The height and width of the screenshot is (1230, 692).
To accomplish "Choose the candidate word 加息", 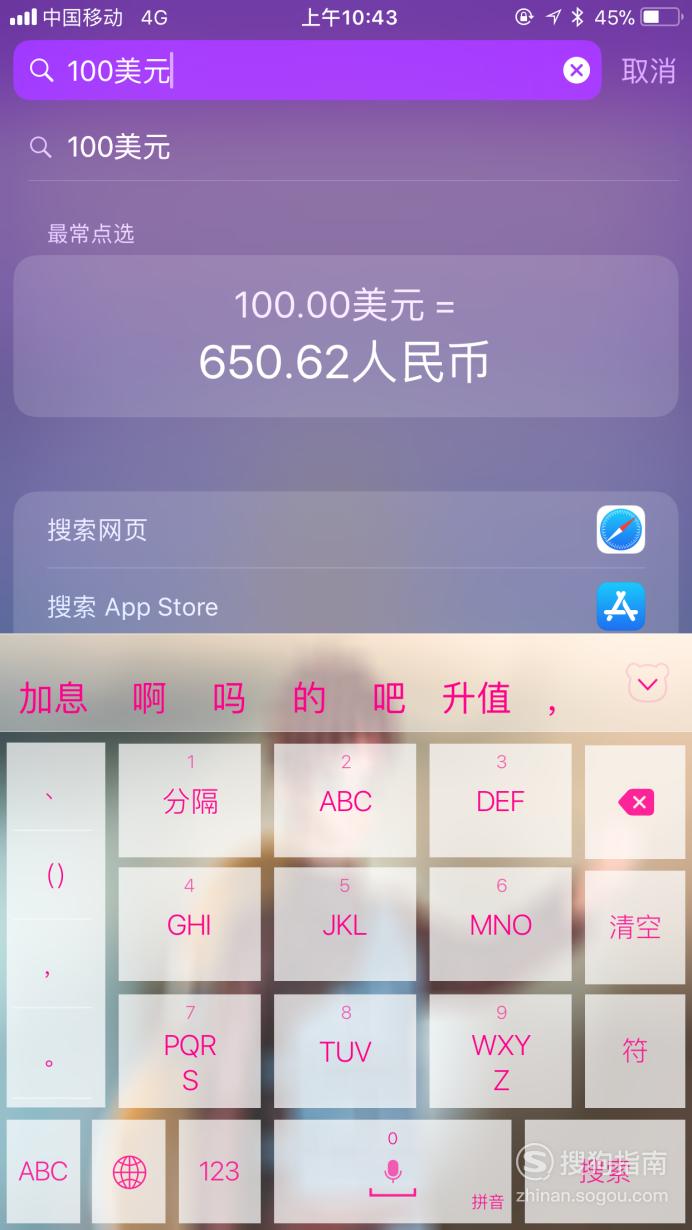I will [53, 698].
